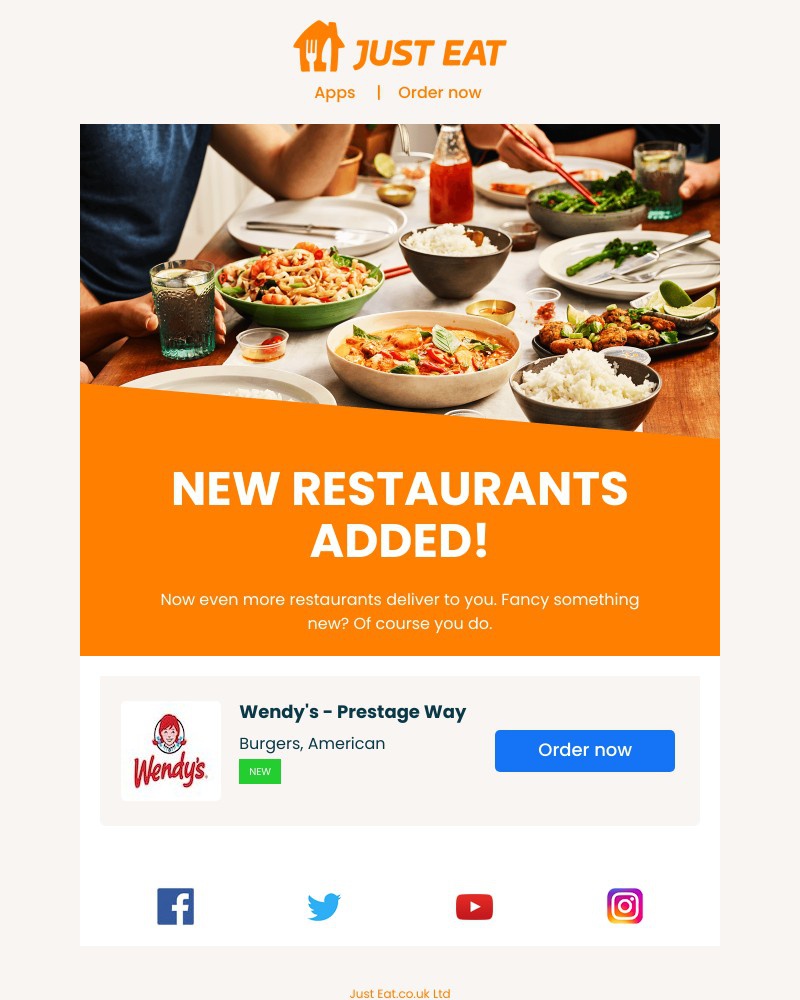Open Just Eat.co.uk Ltd link
Screen dimensions: 800x1000
coord(399,993)
